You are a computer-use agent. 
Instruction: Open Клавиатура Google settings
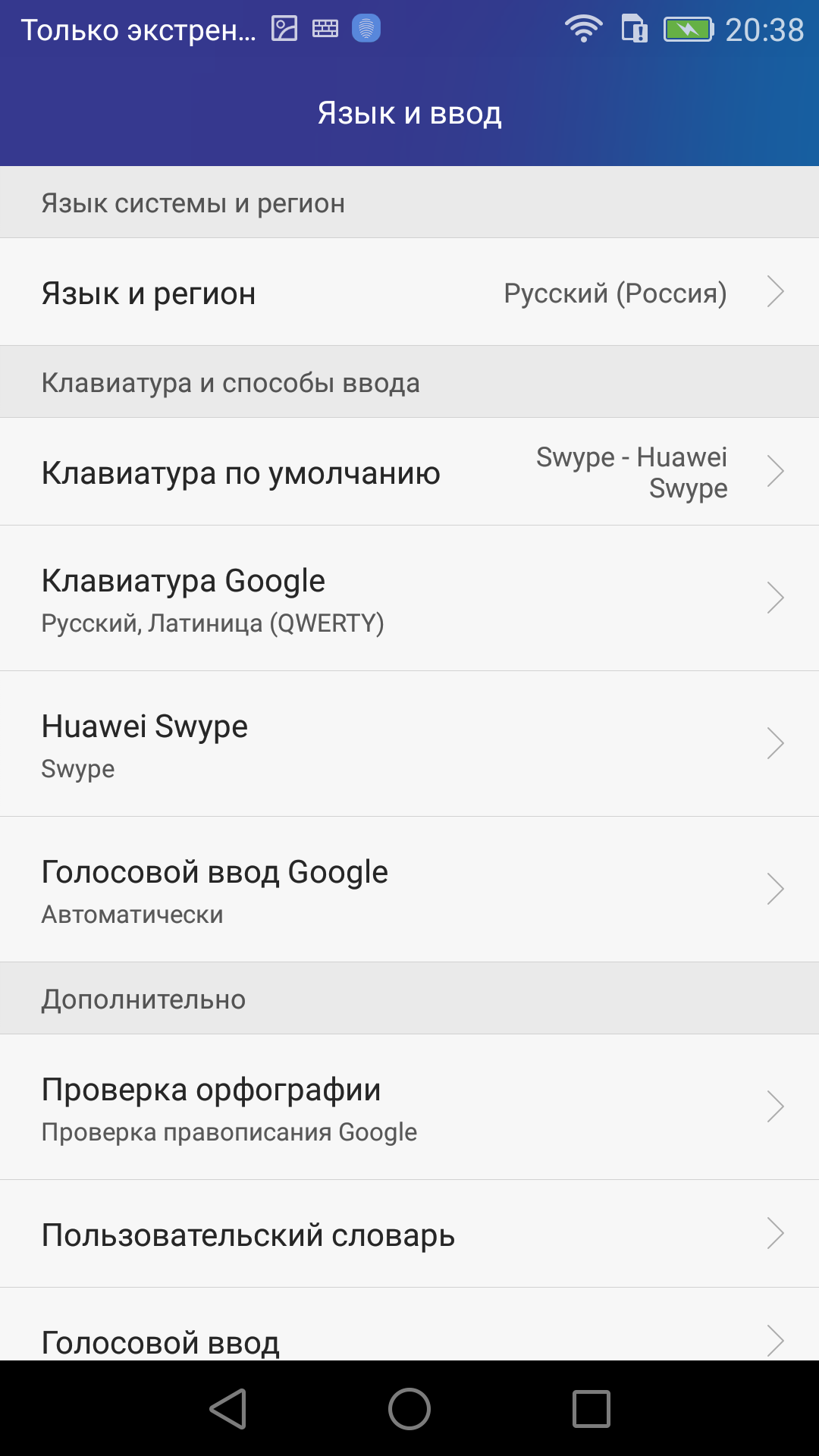coord(409,598)
